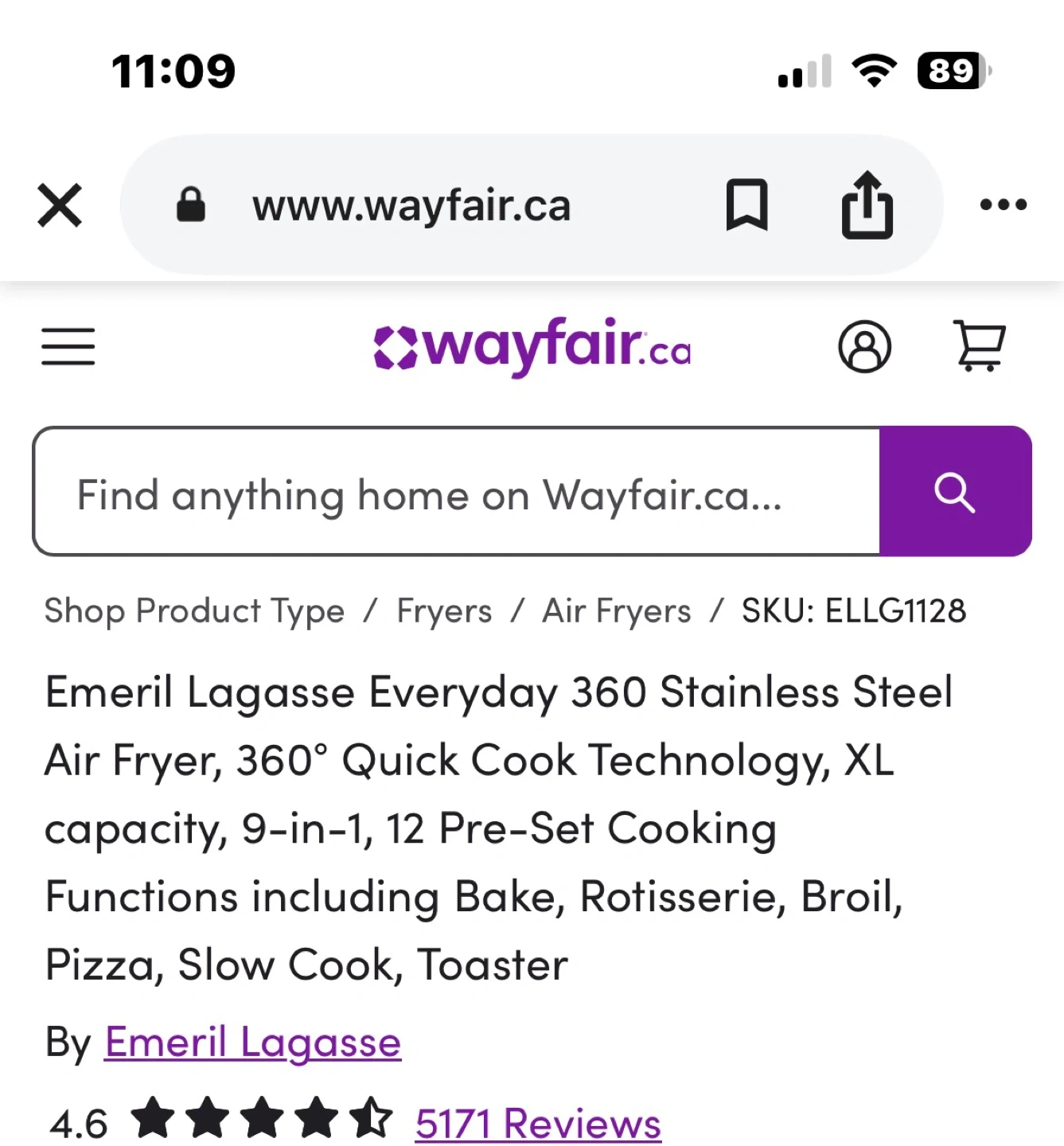Screen dimensions: 1064x1146
Task: Open Shop Product Type breadcrumb
Action: point(194,611)
